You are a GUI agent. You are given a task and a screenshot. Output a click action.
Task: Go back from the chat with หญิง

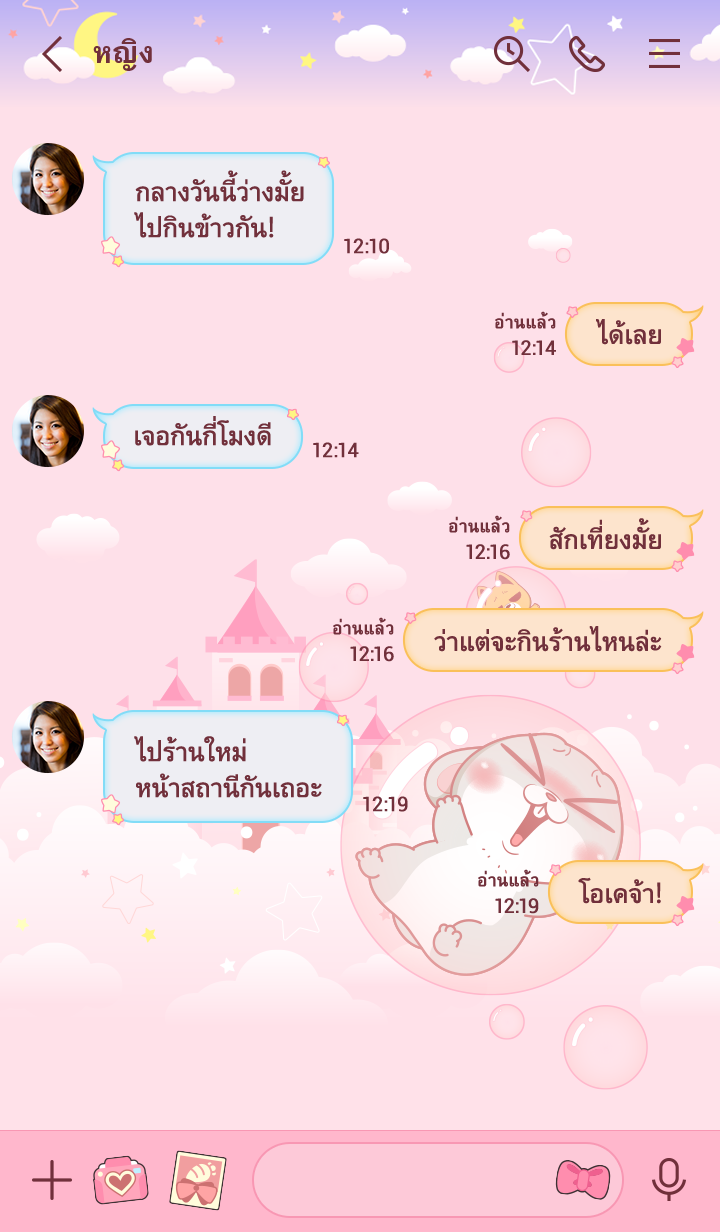[x=52, y=55]
